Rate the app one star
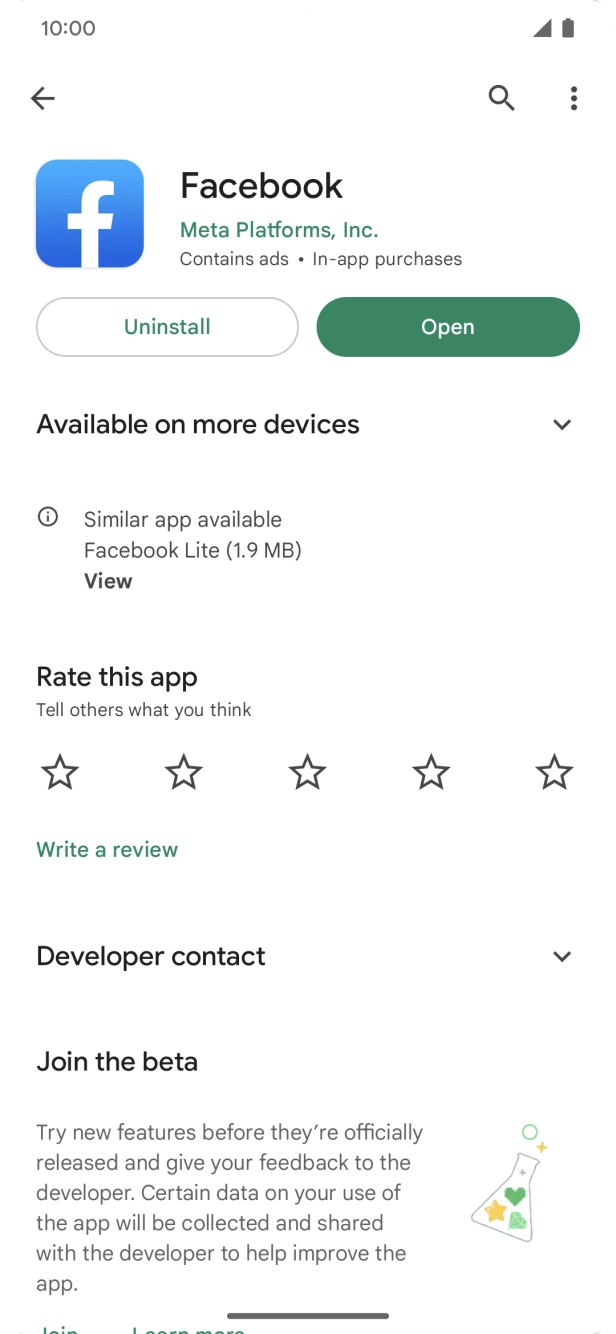 [x=60, y=772]
